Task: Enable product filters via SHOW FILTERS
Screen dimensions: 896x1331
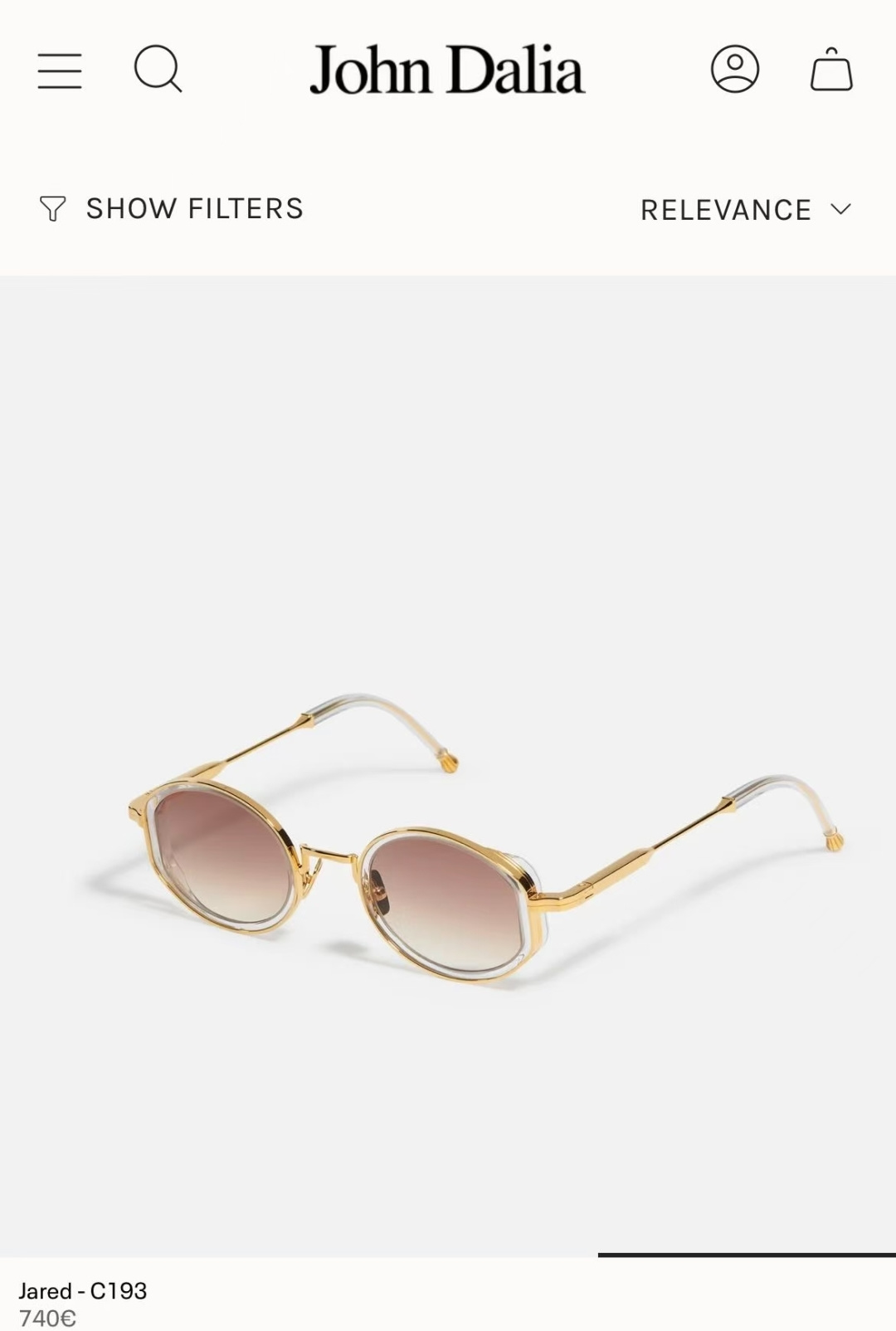Action: [195, 208]
